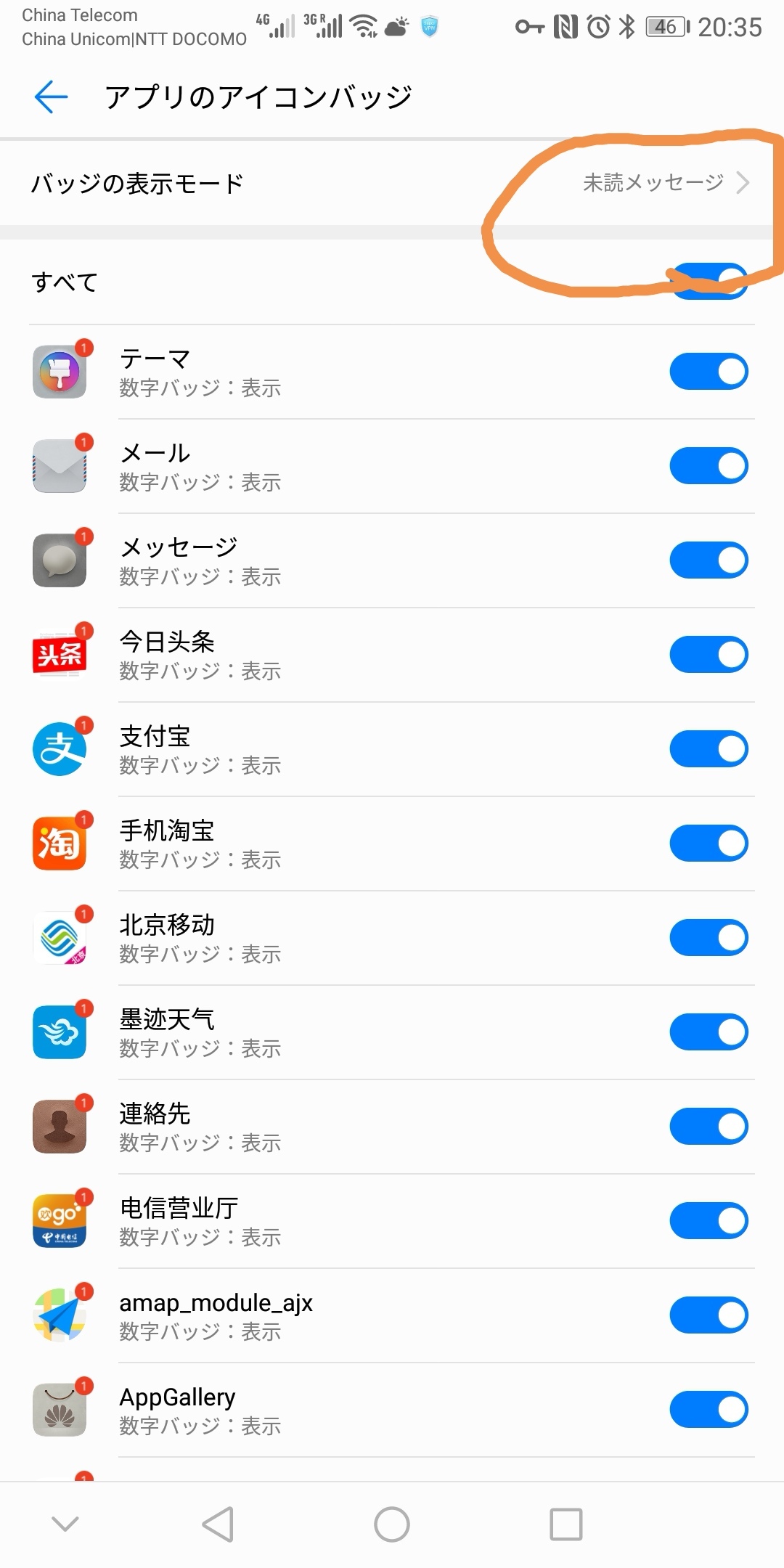
Task: Open バッジの表示モード setting
Action: (x=392, y=183)
